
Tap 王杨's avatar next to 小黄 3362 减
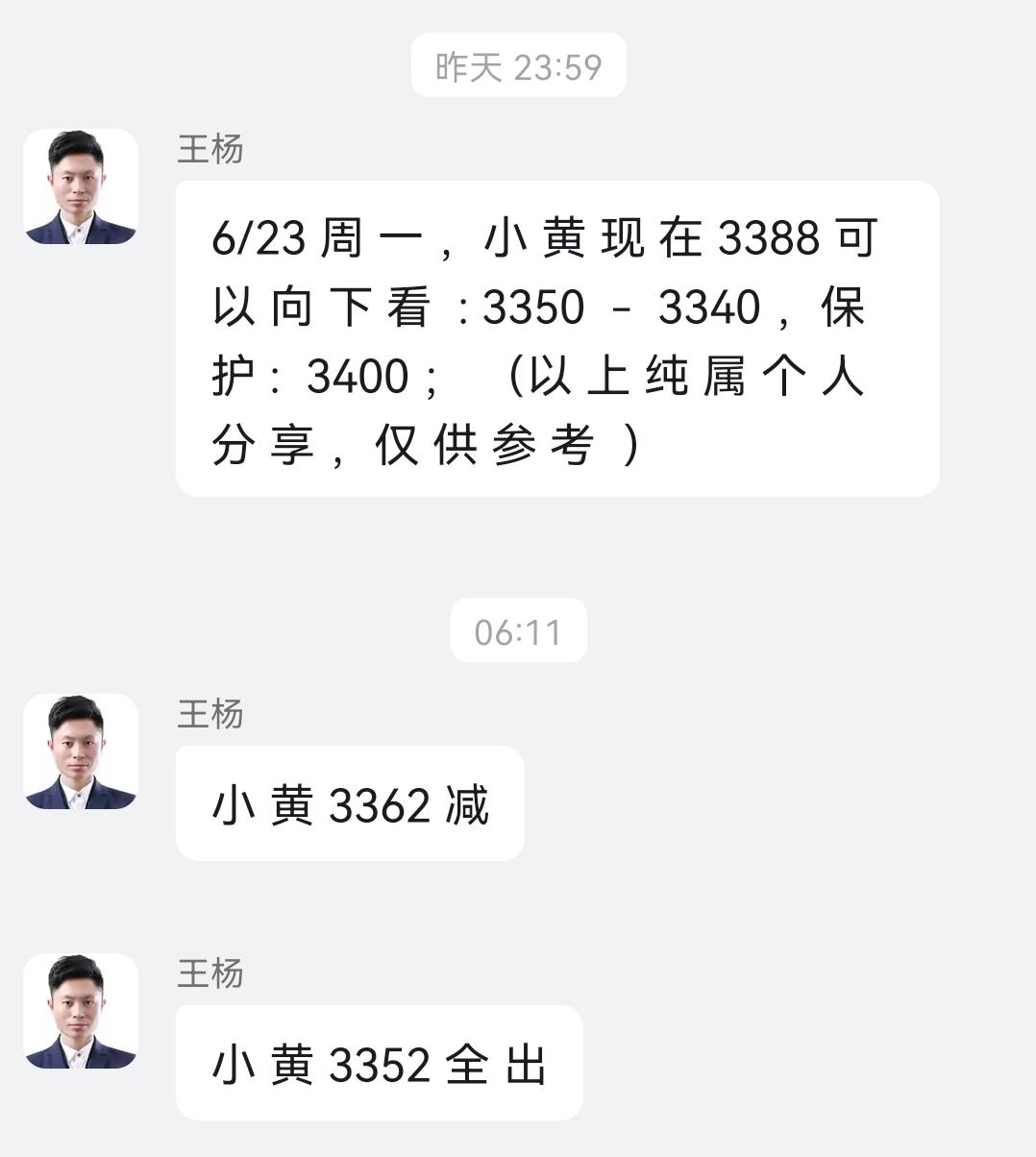coord(81,751)
